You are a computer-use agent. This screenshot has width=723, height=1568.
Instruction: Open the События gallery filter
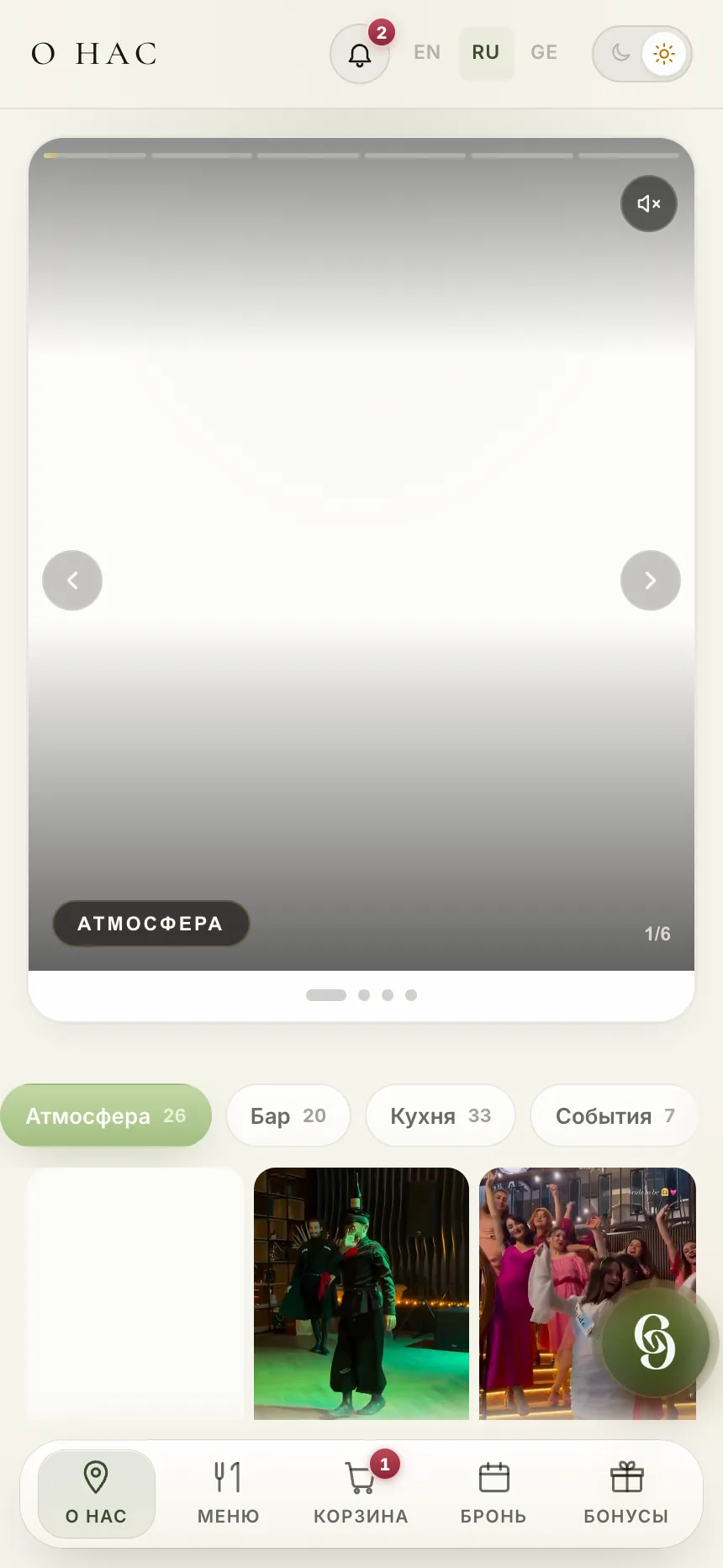pos(615,1115)
